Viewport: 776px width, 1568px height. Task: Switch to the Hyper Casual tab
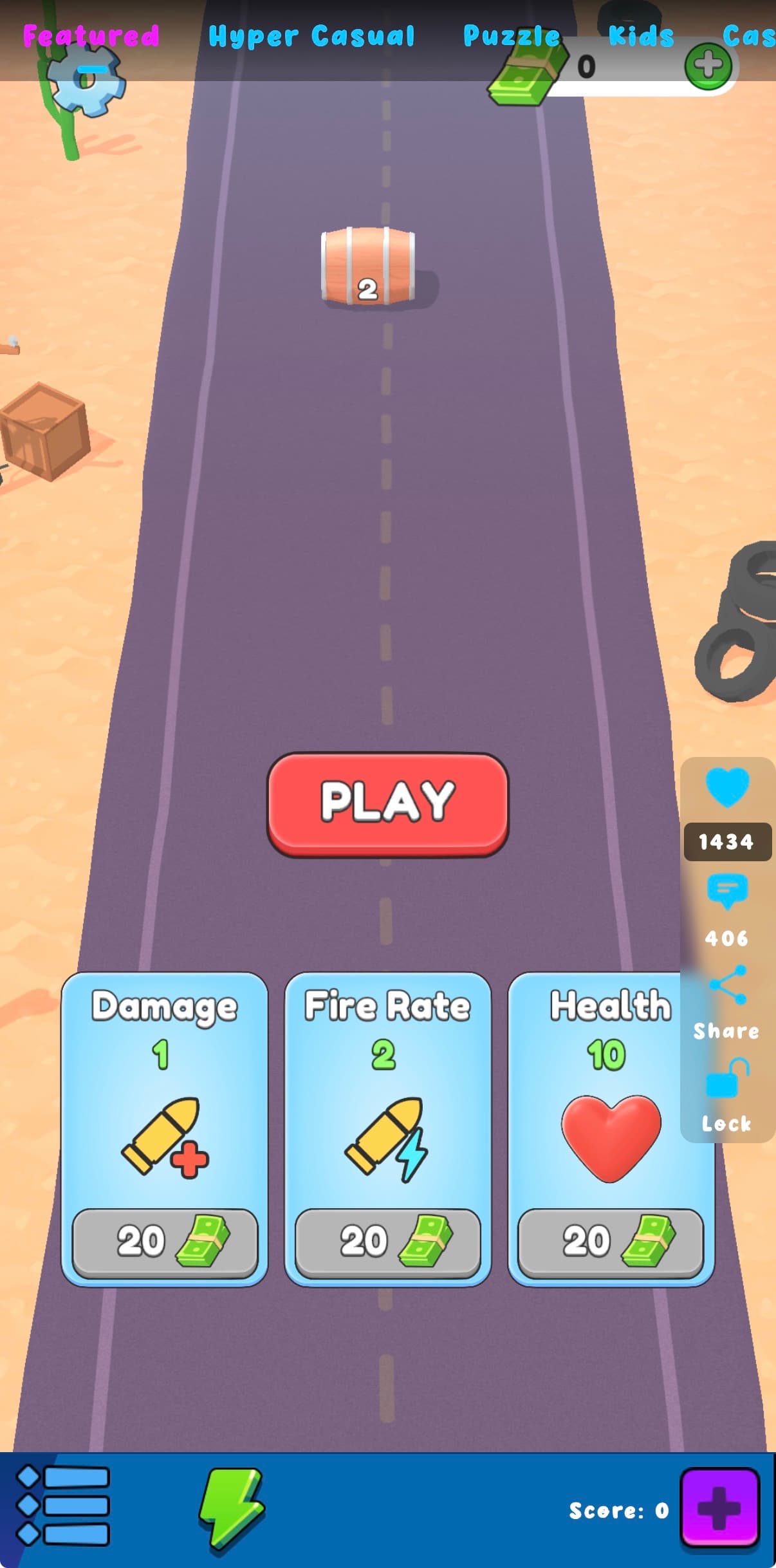[x=311, y=36]
